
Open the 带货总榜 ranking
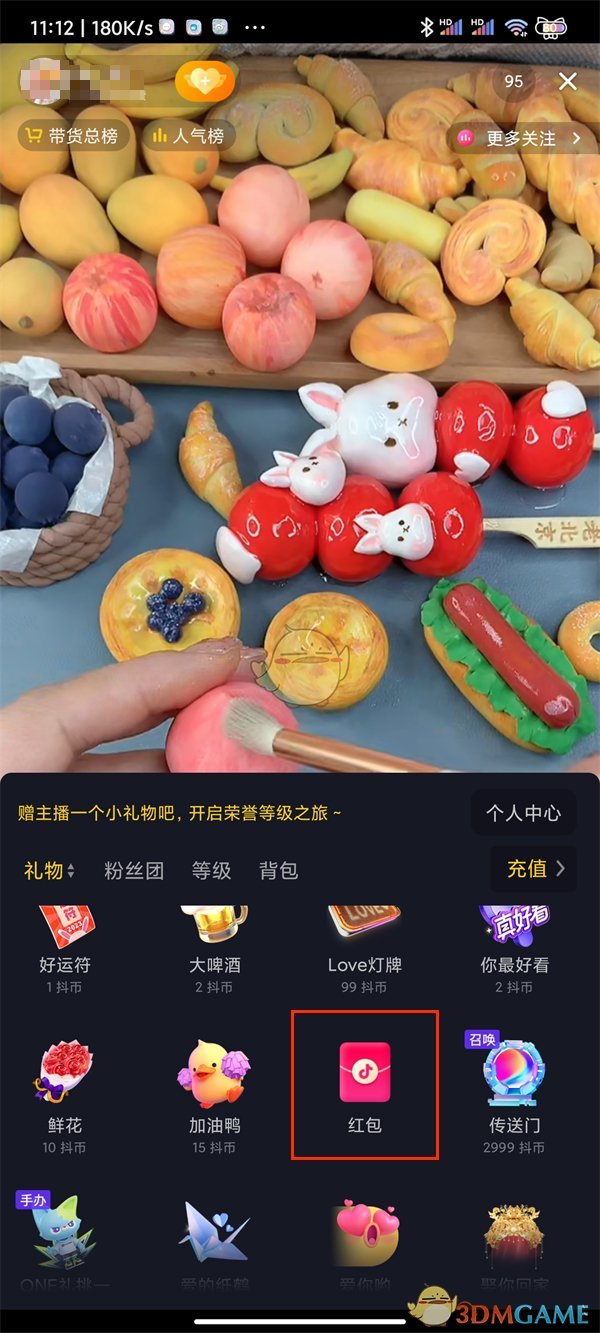(73, 136)
